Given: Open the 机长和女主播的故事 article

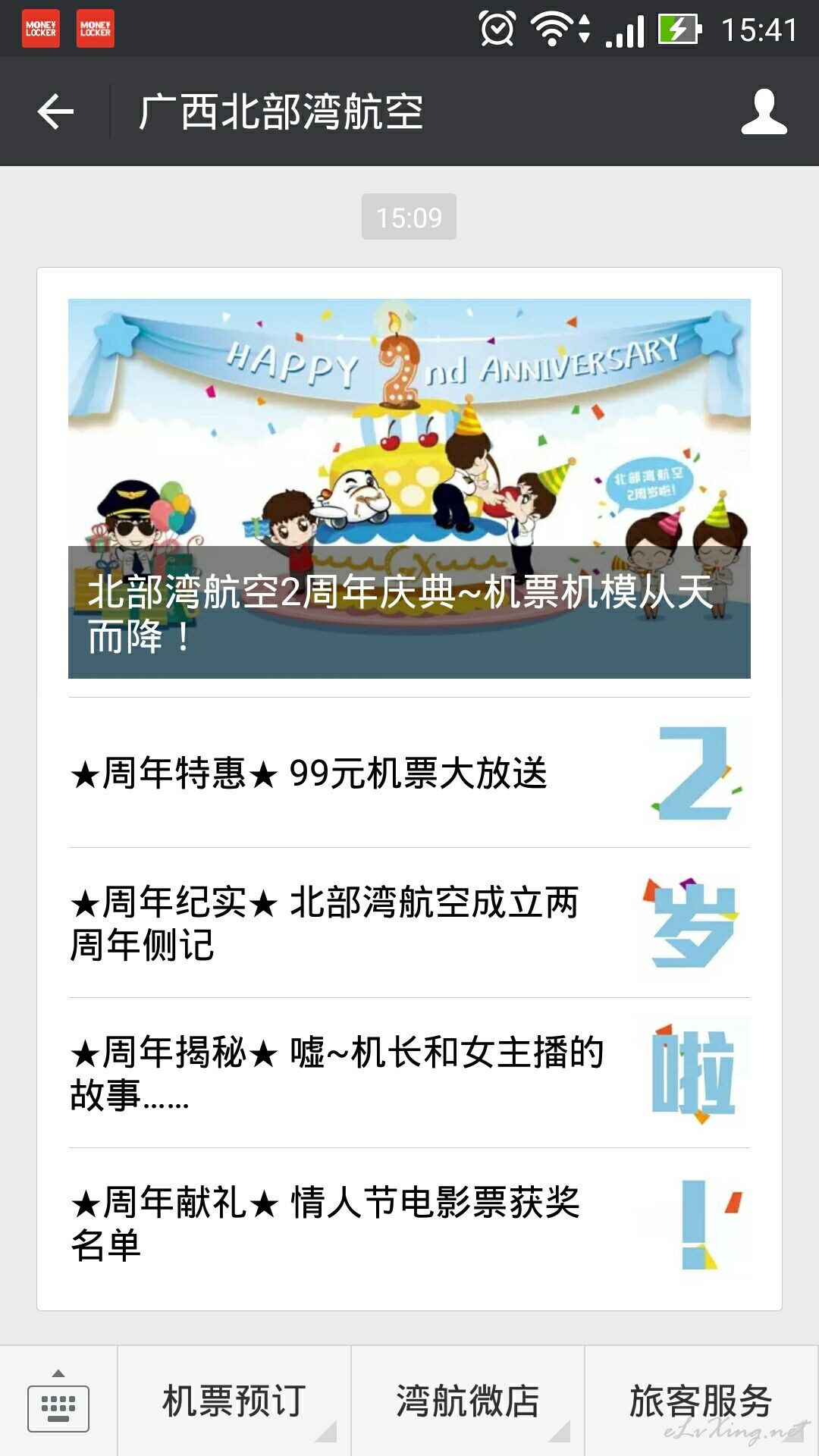Looking at the screenshot, I should 409,1073.
